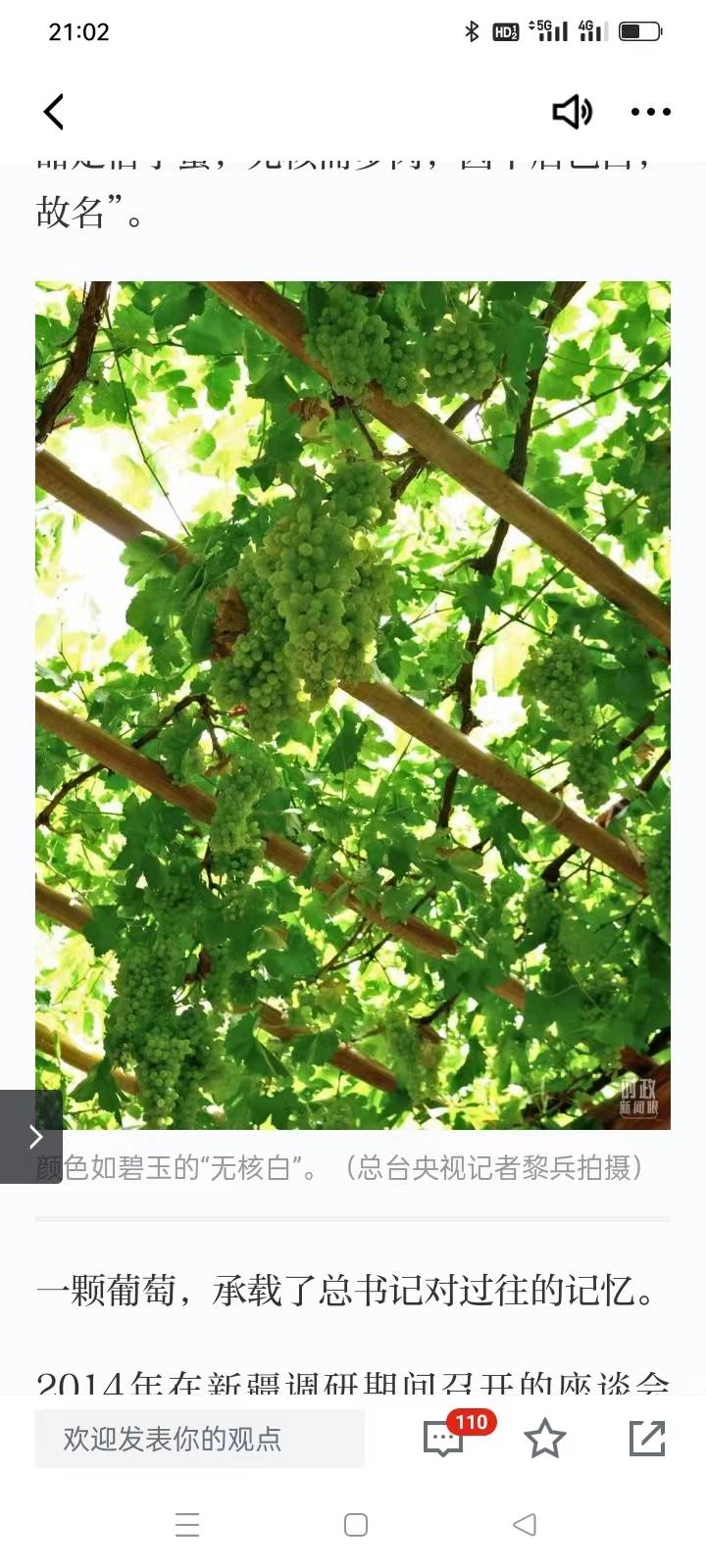The height and width of the screenshot is (1568, 706).
Task: Favorite this article with the star
Action: (545, 1439)
